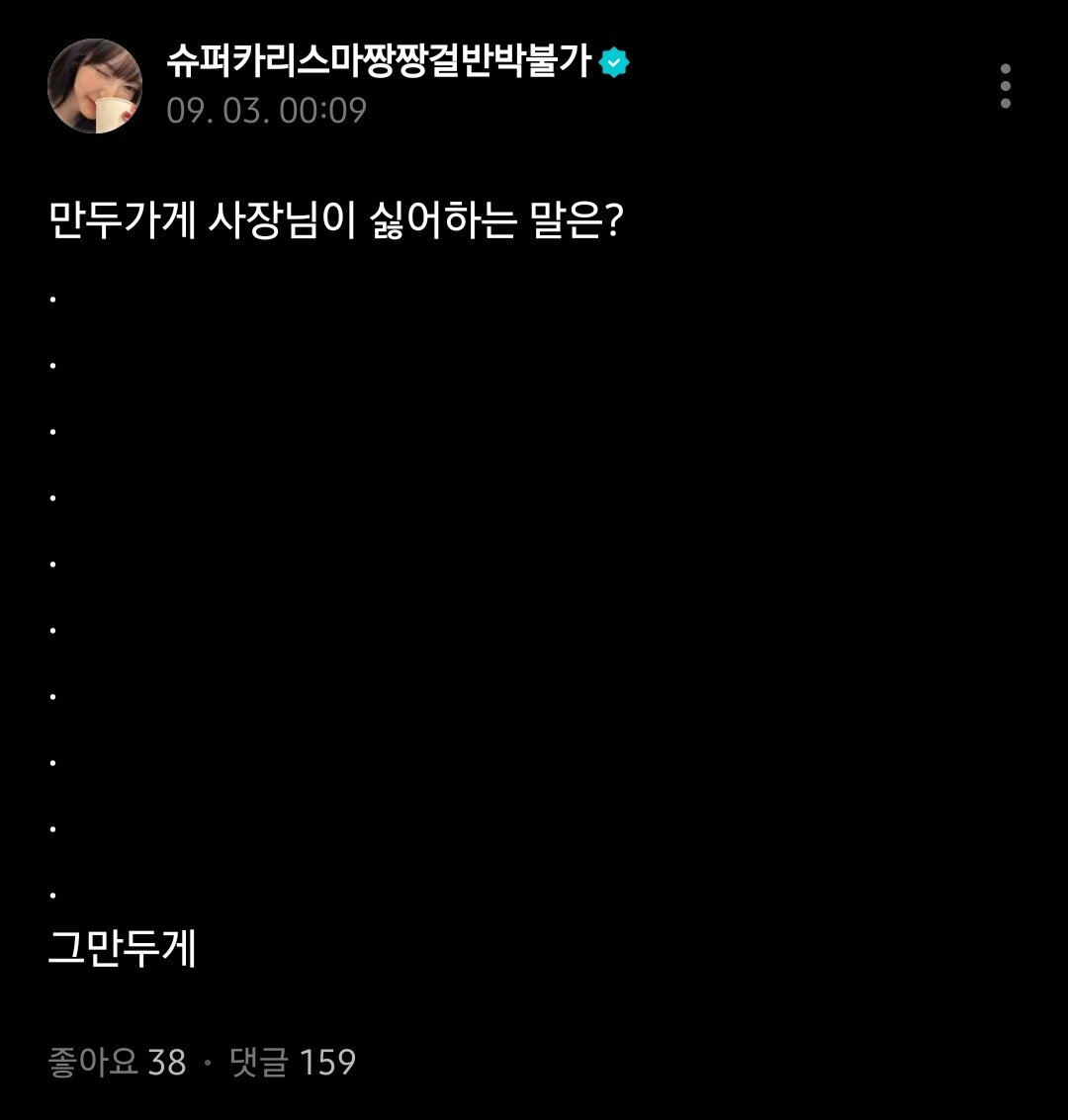Open the post's three-dot overflow menu

point(1005,86)
